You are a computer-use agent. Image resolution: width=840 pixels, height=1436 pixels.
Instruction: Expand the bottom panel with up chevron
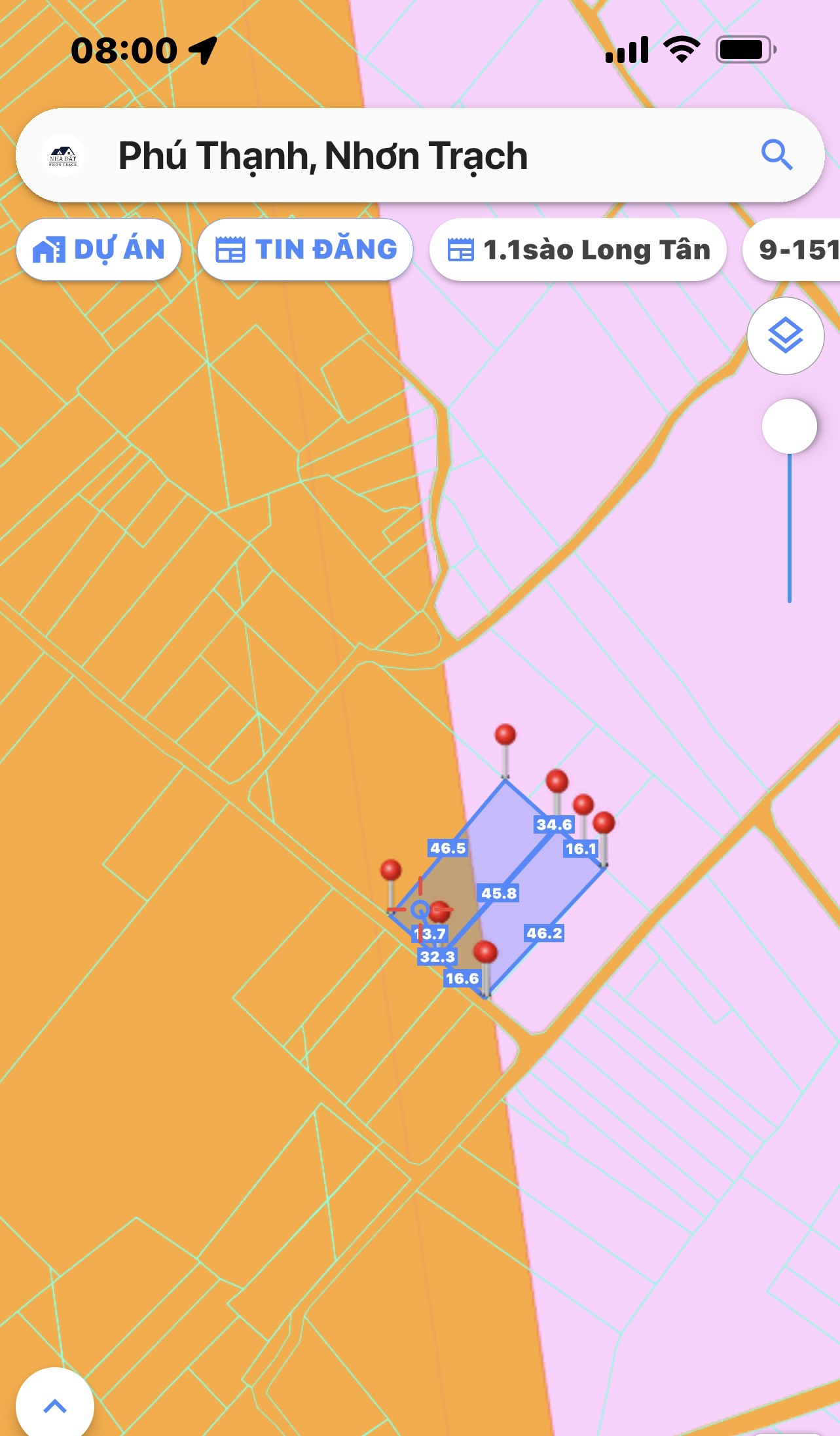[x=55, y=1405]
